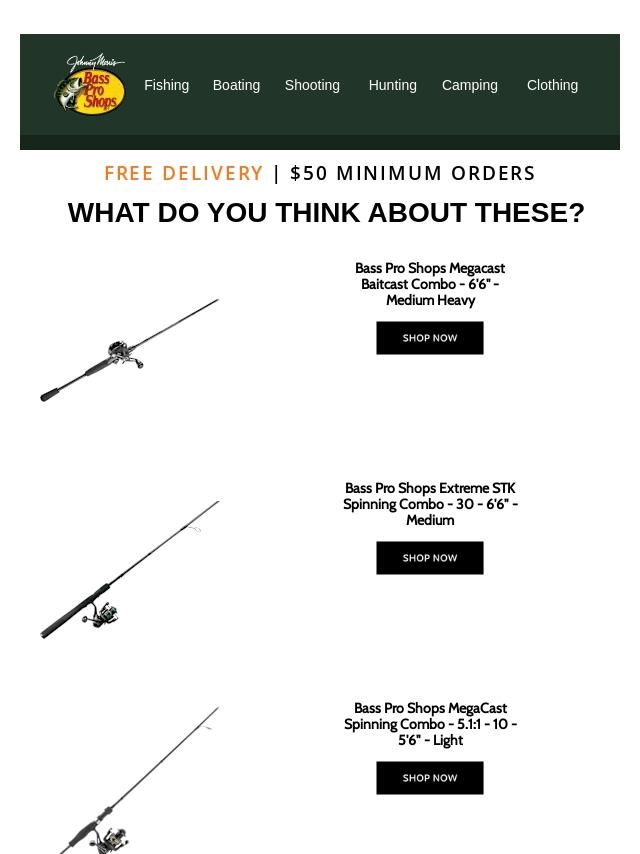640x854 pixels.
Task: Go to the Boating section
Action: tap(236, 85)
